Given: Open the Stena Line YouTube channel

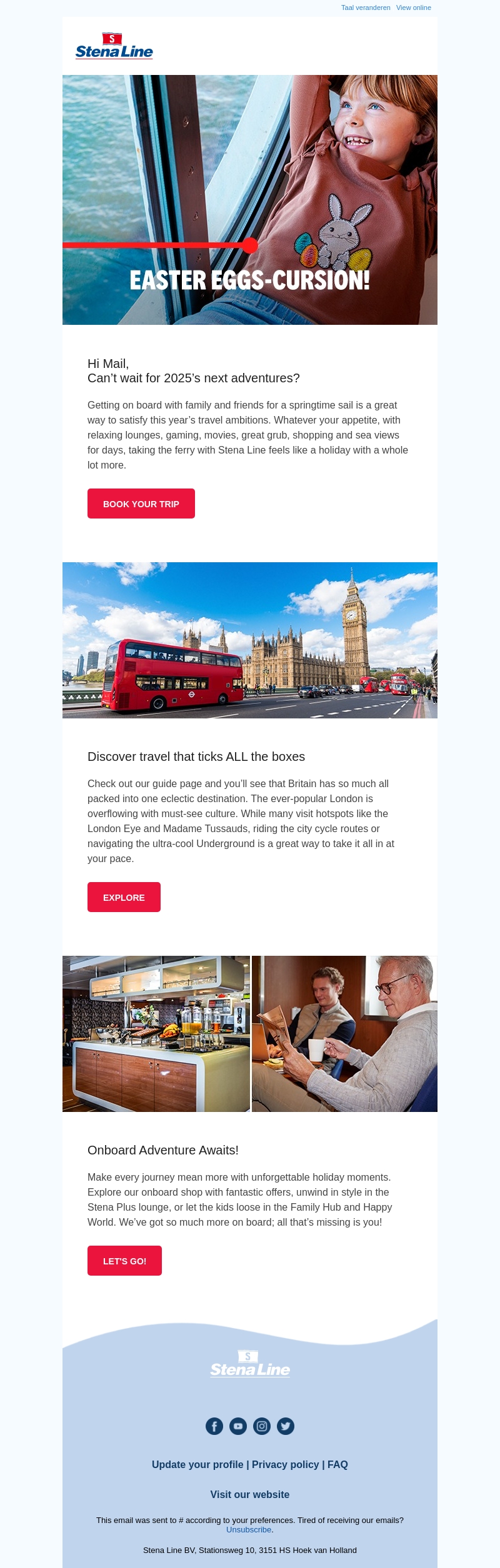Looking at the screenshot, I should pyautogui.click(x=238, y=1426).
